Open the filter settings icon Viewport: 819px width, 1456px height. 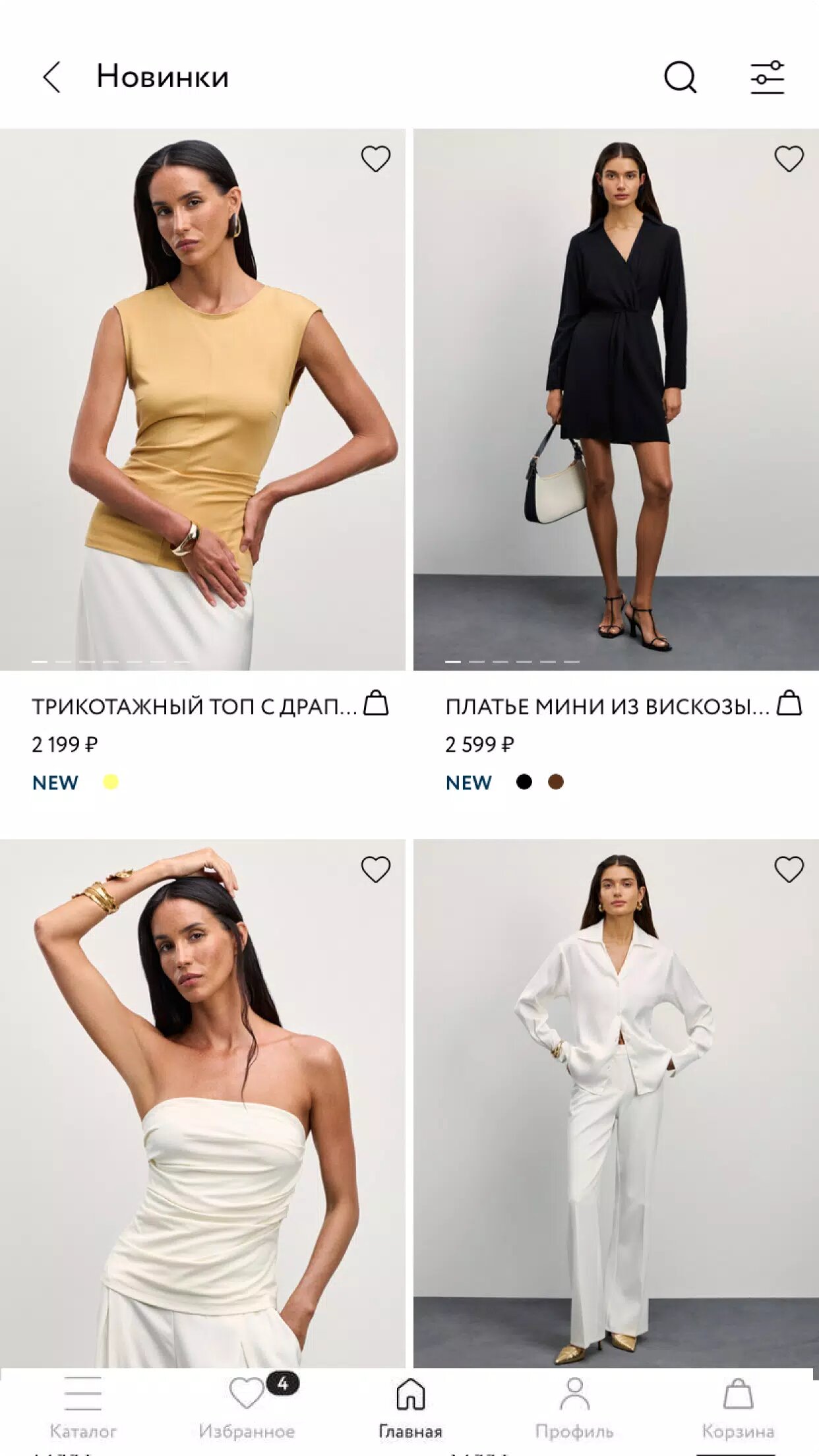click(x=767, y=77)
